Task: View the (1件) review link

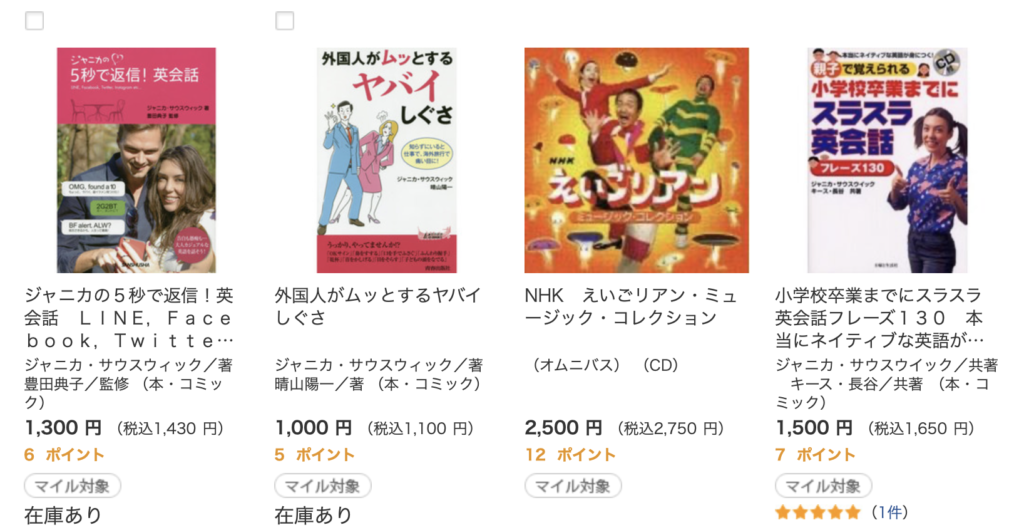Action: tap(888, 512)
